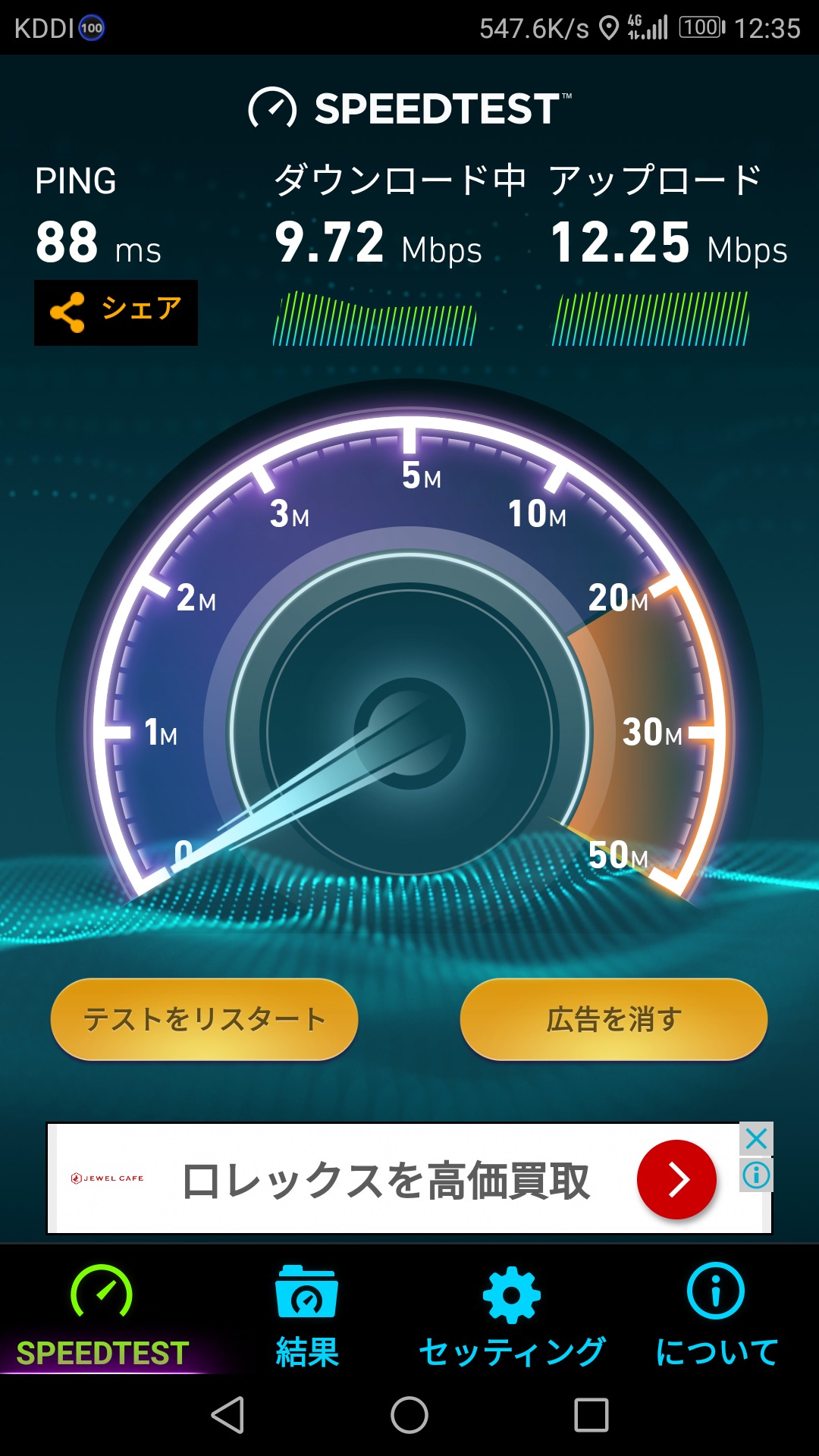Open the ロレックスを高価買取 ad arrow
Viewport: 819px width, 1456px height.
[676, 1179]
